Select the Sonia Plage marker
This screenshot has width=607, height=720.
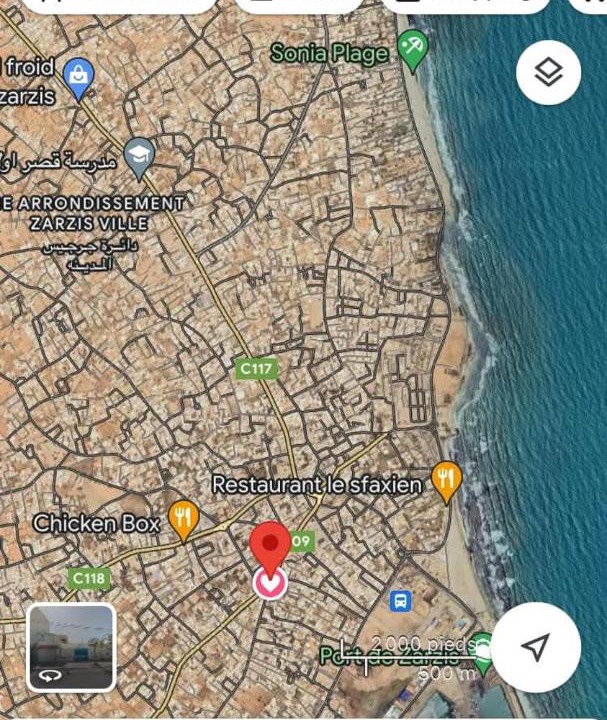(x=412, y=48)
